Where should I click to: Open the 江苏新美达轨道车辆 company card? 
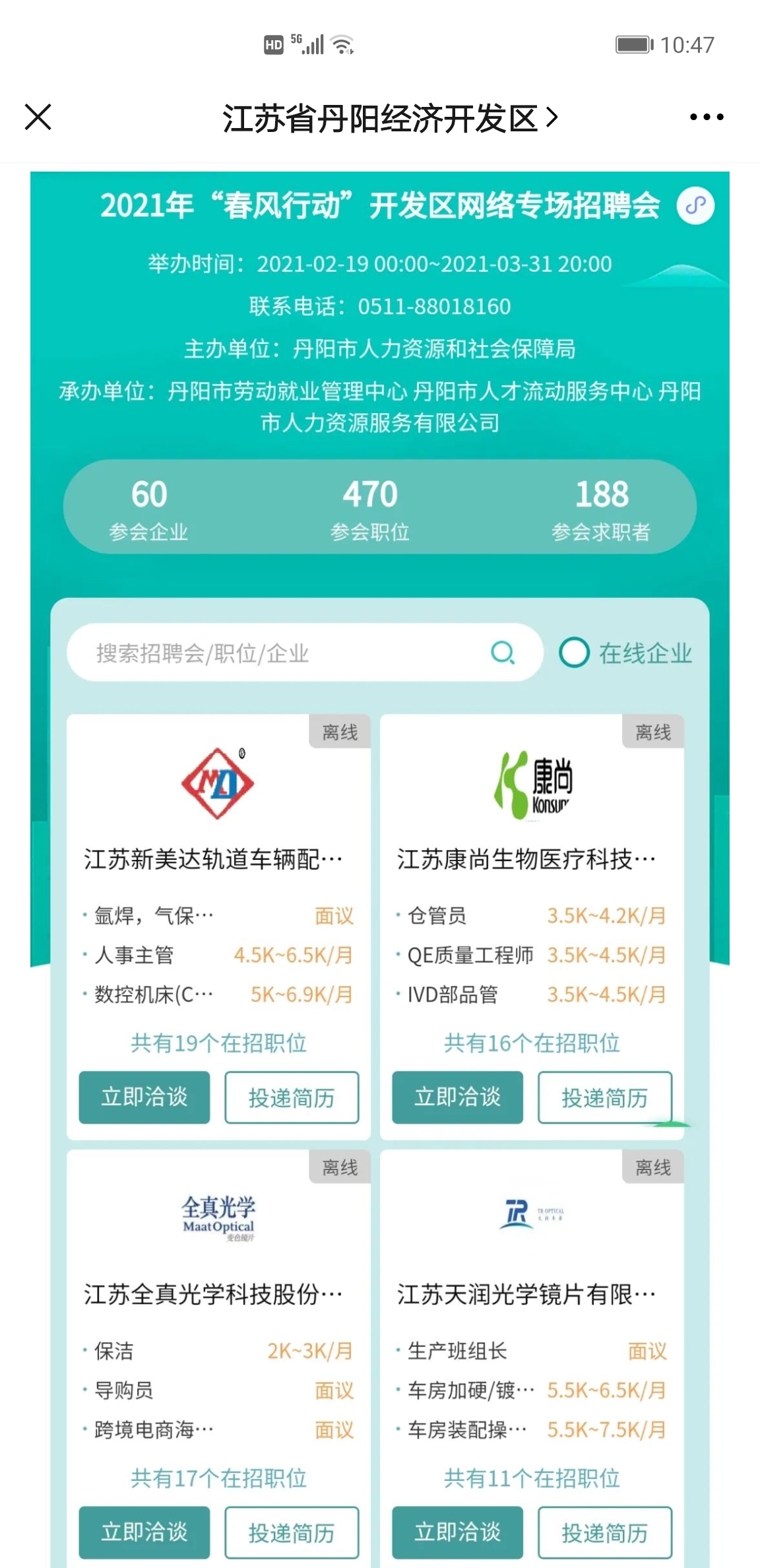(x=213, y=859)
